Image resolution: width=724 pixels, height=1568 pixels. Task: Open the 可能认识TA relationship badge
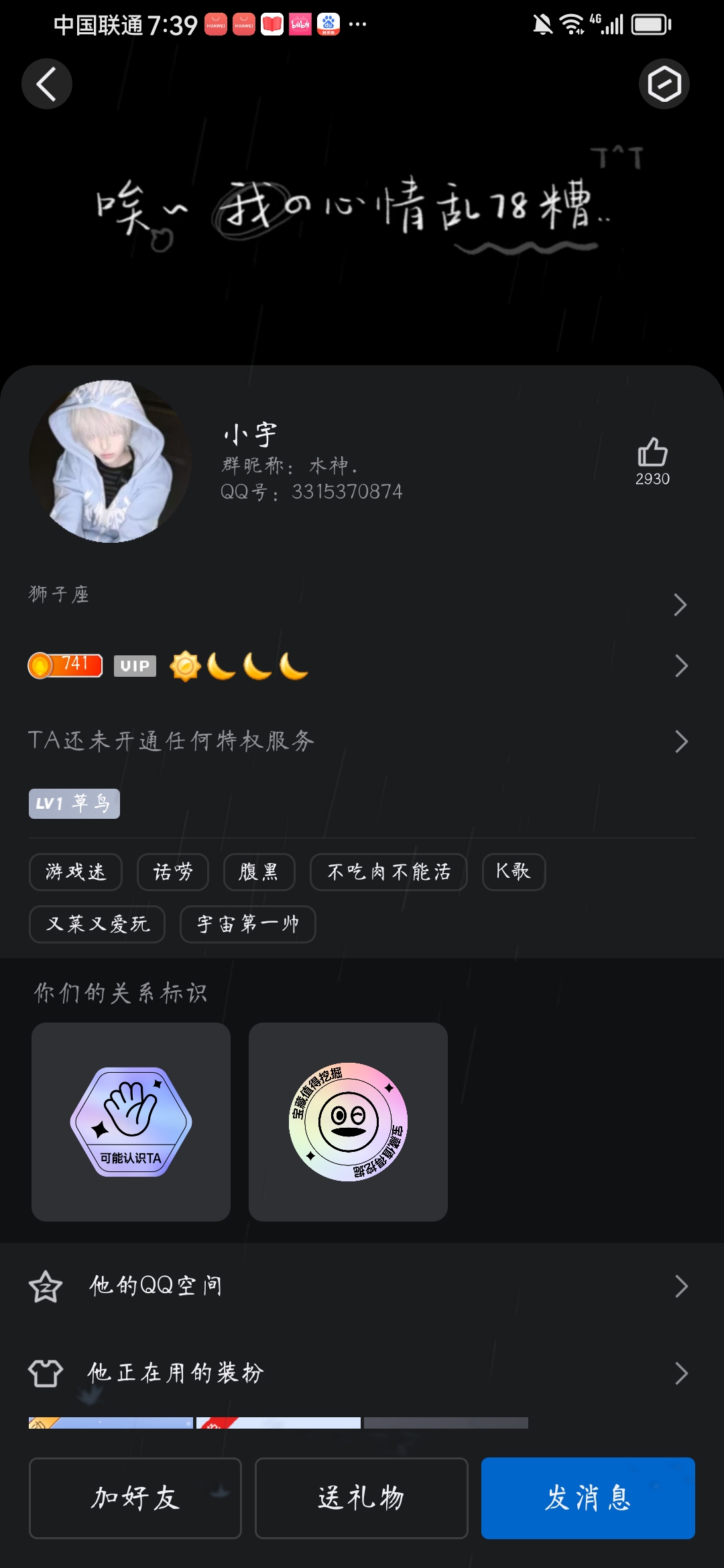coord(131,1122)
